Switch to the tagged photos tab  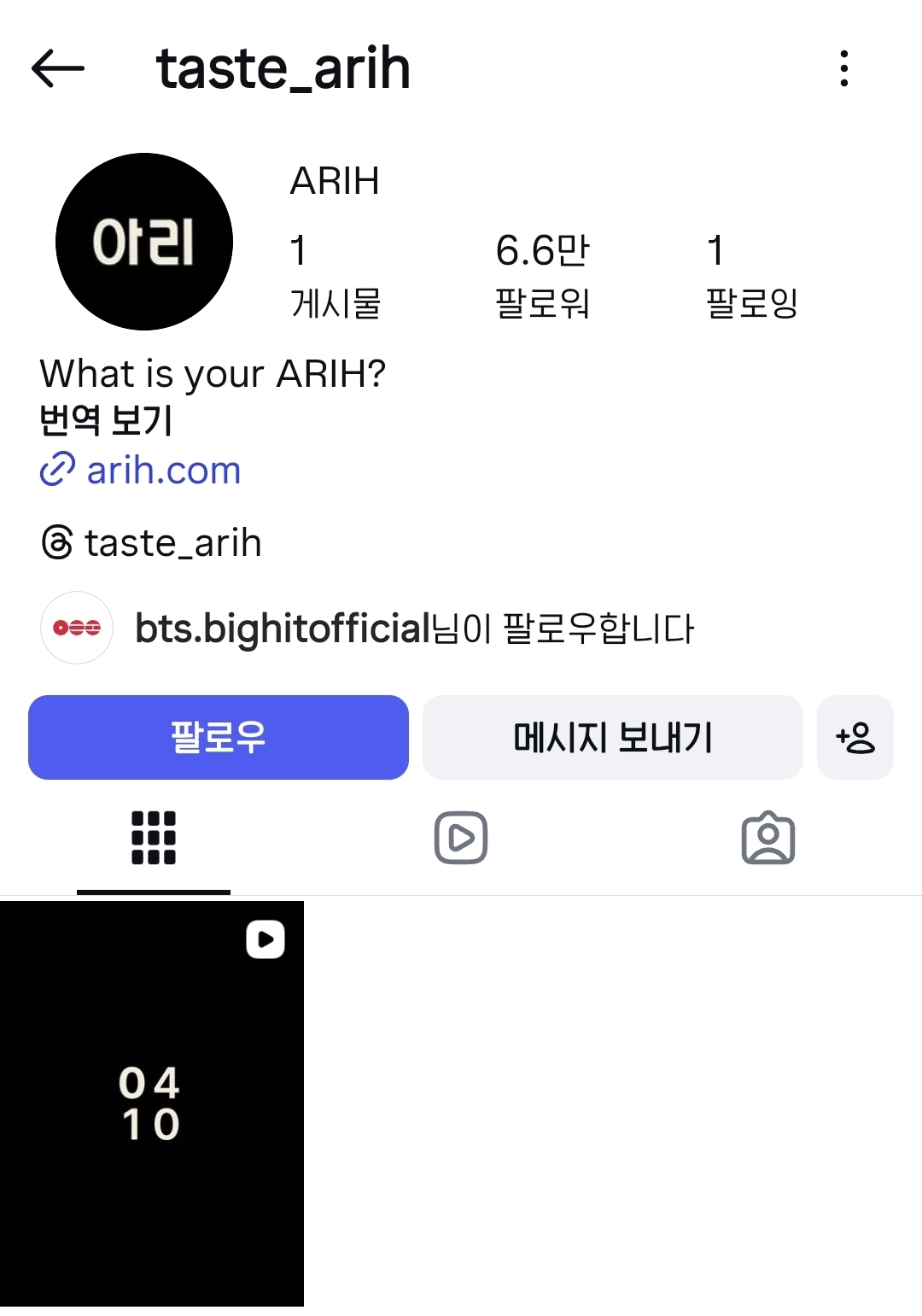768,838
